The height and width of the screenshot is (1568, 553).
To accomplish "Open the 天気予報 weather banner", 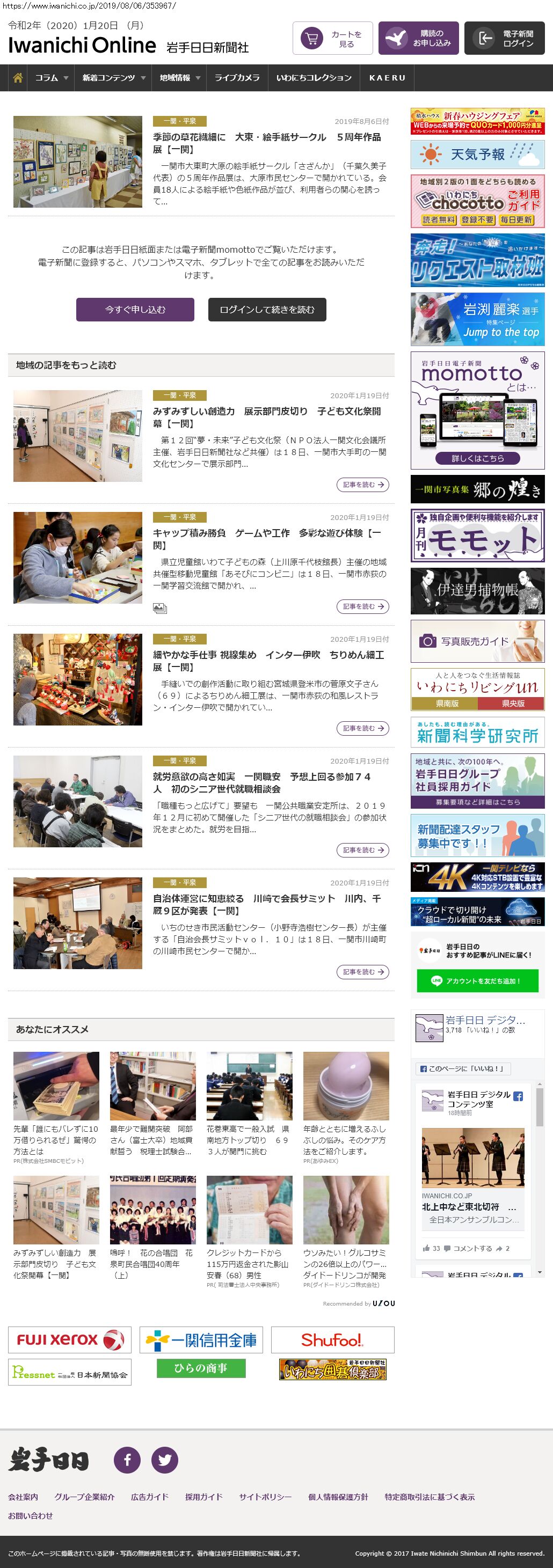I will [477, 155].
